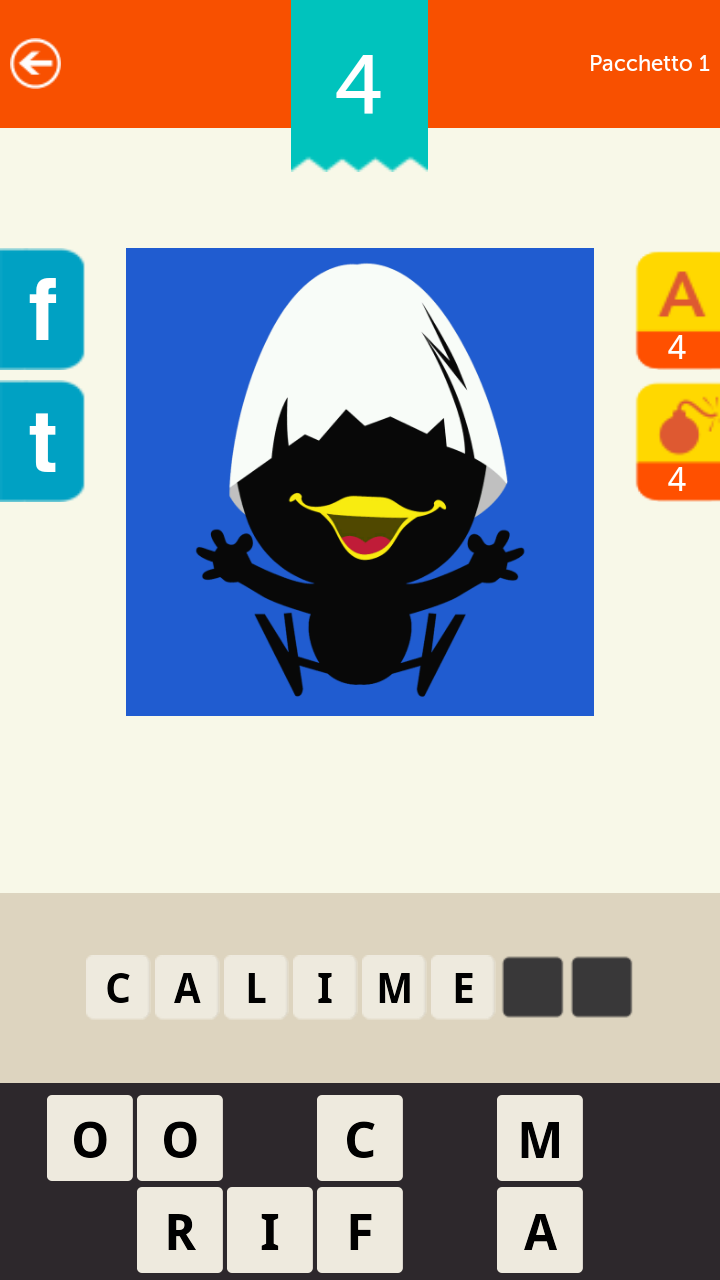
Task: Select the letter I tile in letter bank
Action: 270,1230
